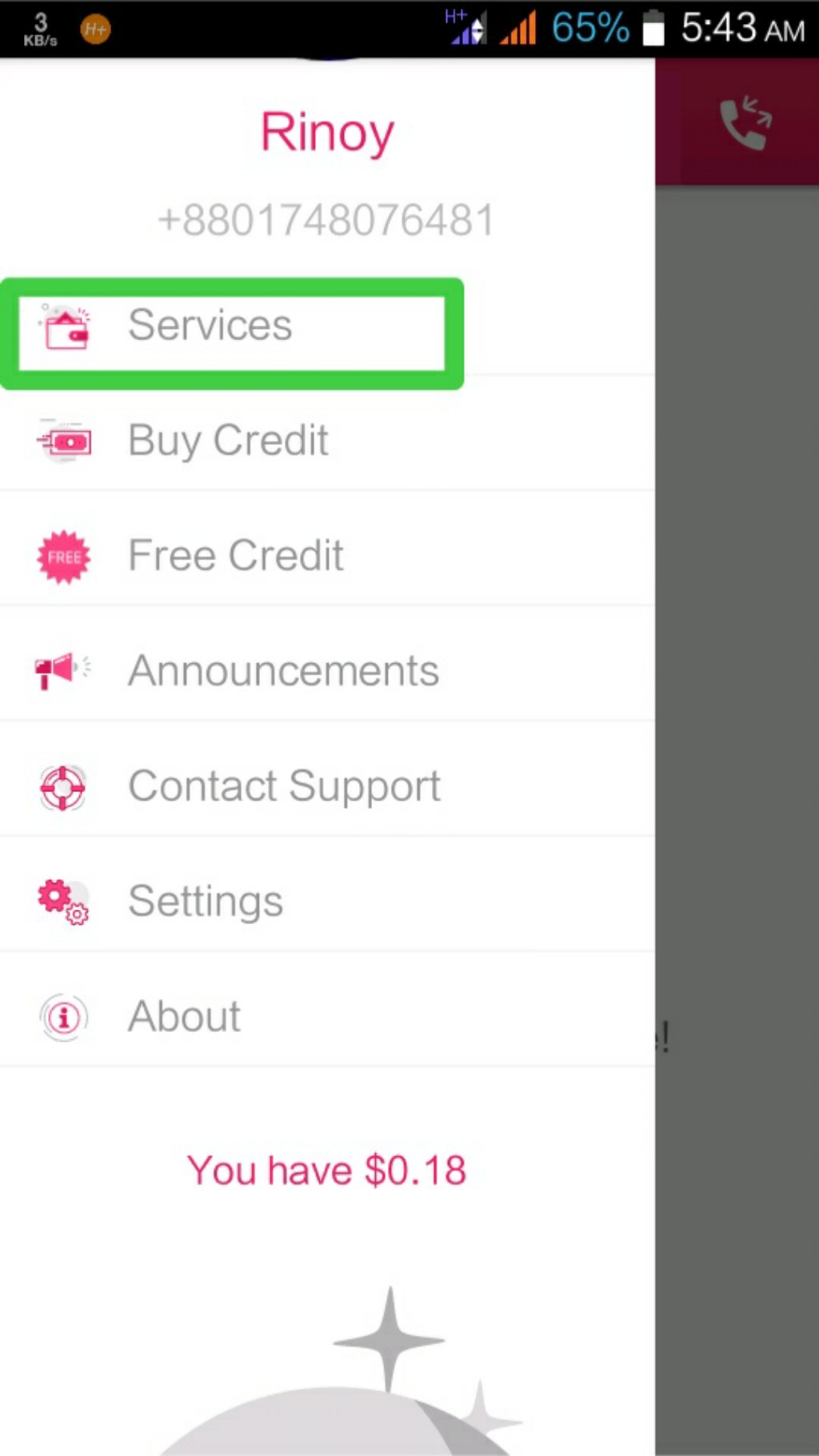Tap the call log phone icon
Viewport: 819px width, 1456px height.
745,124
